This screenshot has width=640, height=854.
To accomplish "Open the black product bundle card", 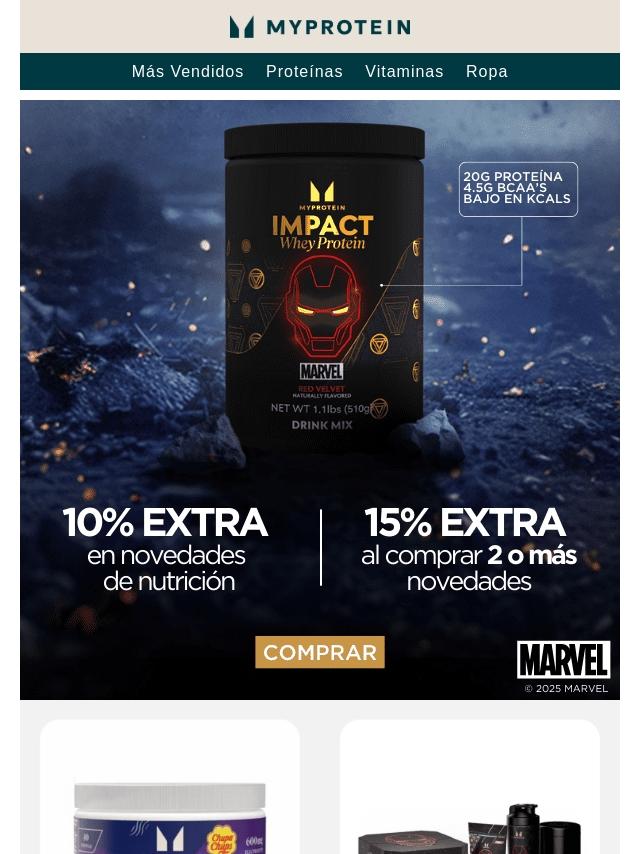I will [470, 800].
